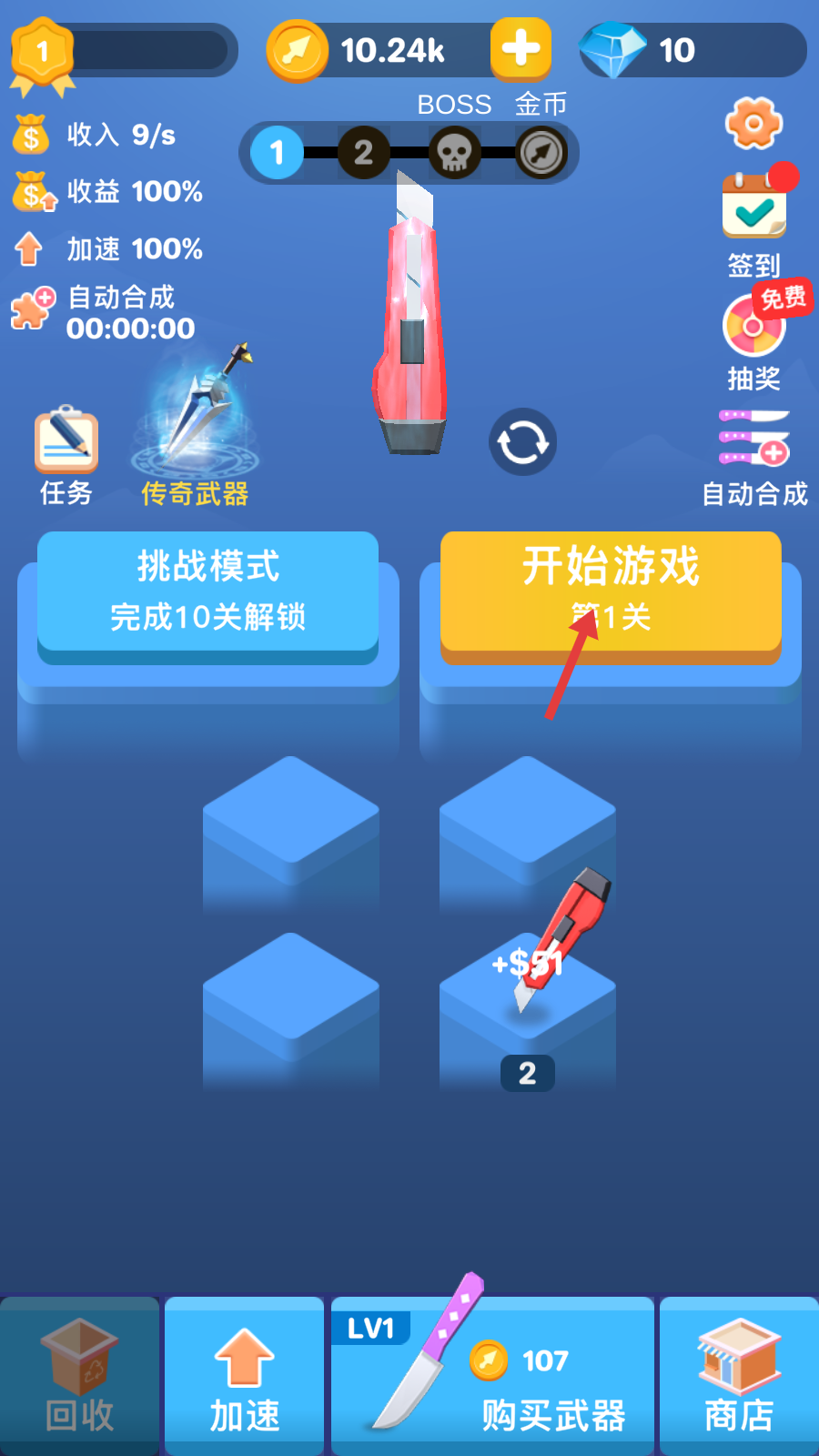This screenshot has height=1456, width=819.
Task: Open challenge mode (挑战模式)
Action: click(207, 591)
